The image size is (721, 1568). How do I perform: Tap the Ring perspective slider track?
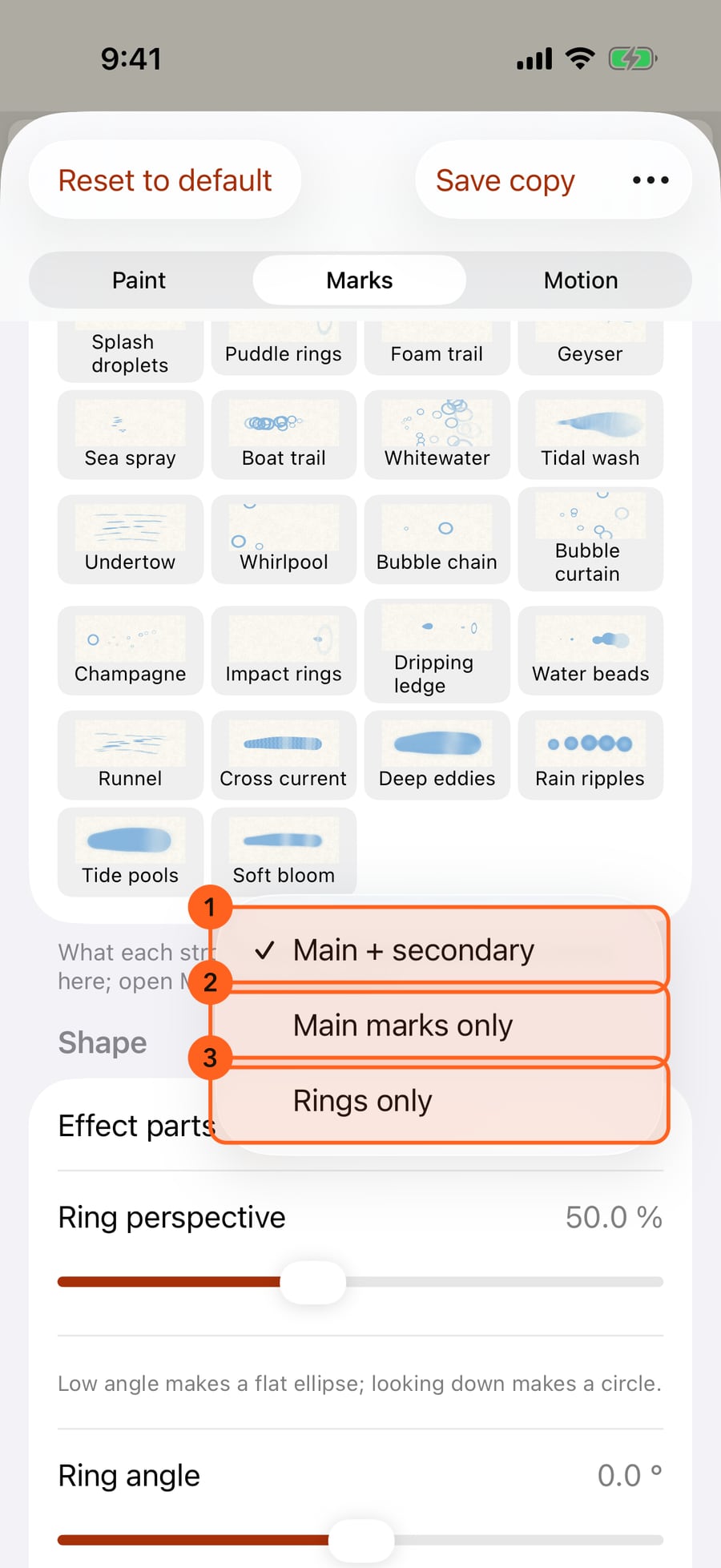pyautogui.click(x=360, y=1282)
